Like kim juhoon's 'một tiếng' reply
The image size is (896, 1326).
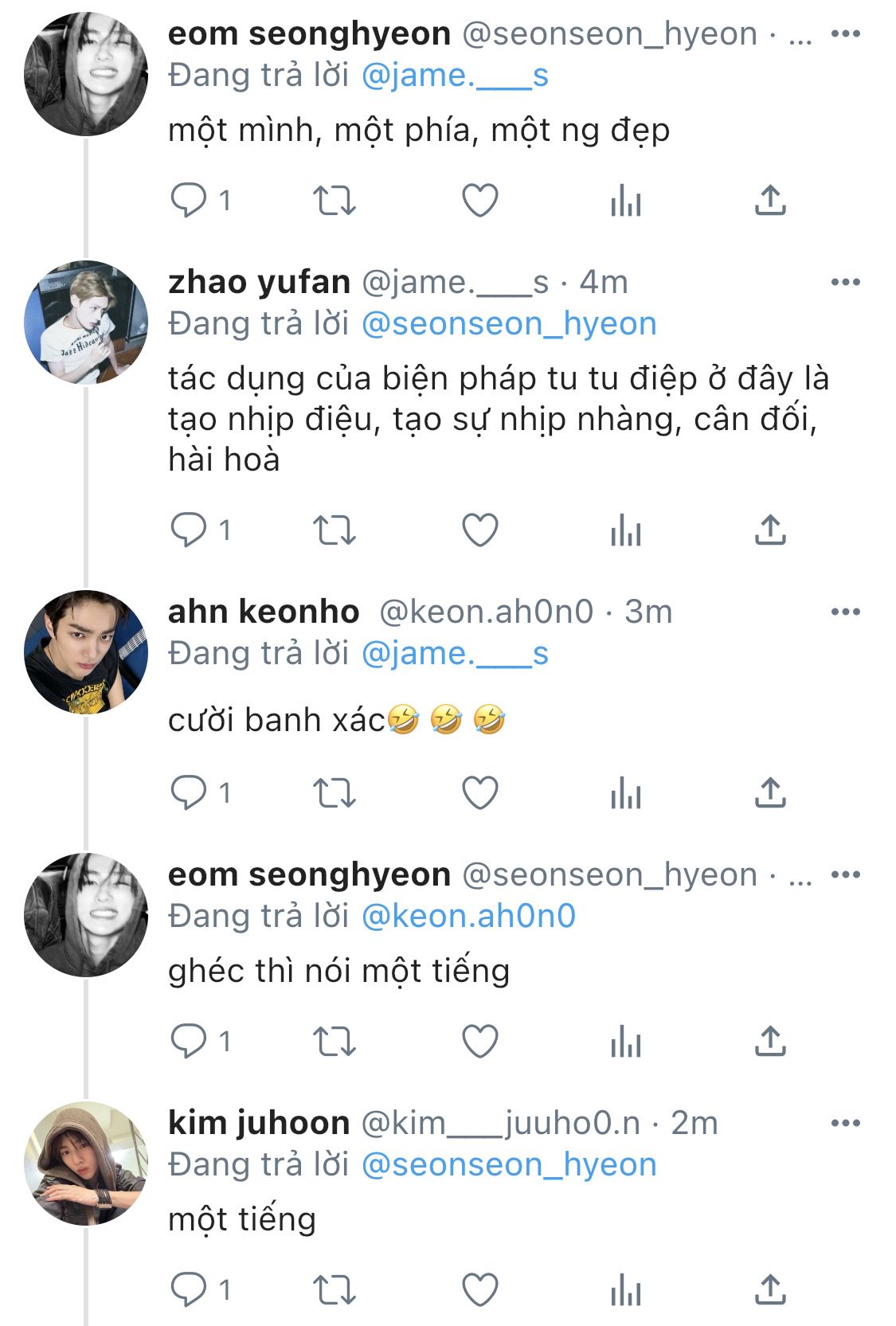pos(480,1290)
